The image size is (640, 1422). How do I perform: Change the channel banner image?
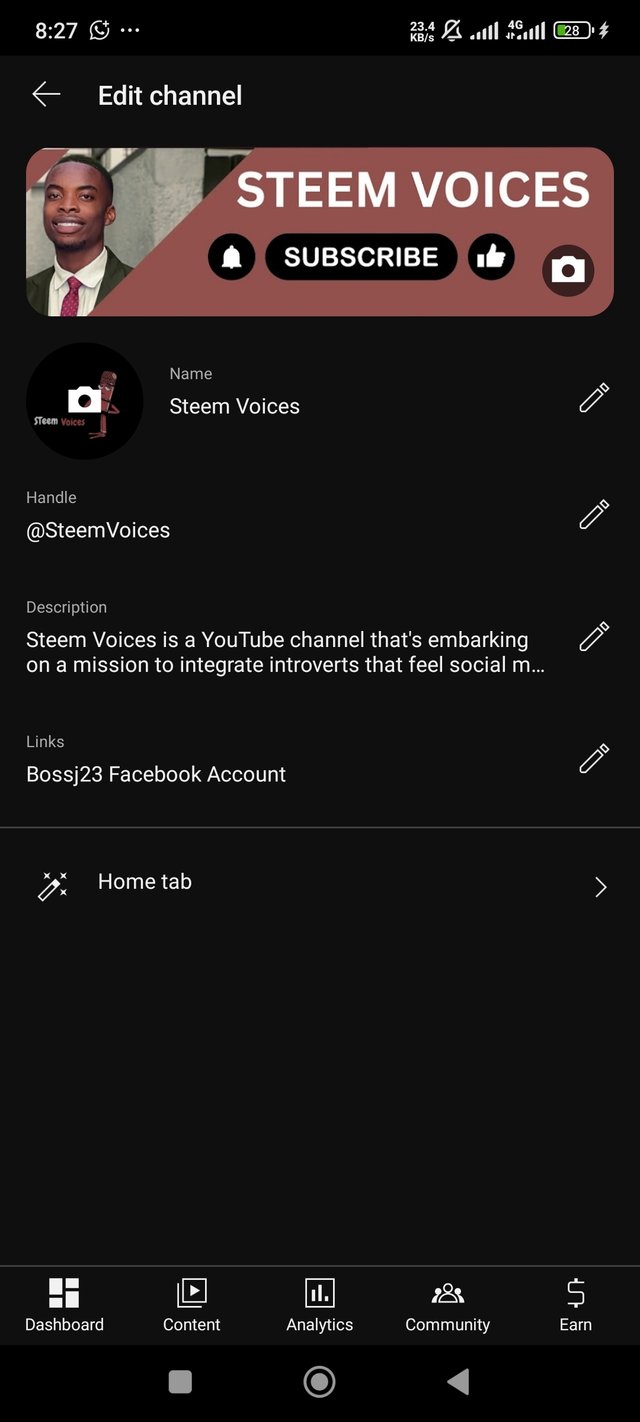[568, 270]
